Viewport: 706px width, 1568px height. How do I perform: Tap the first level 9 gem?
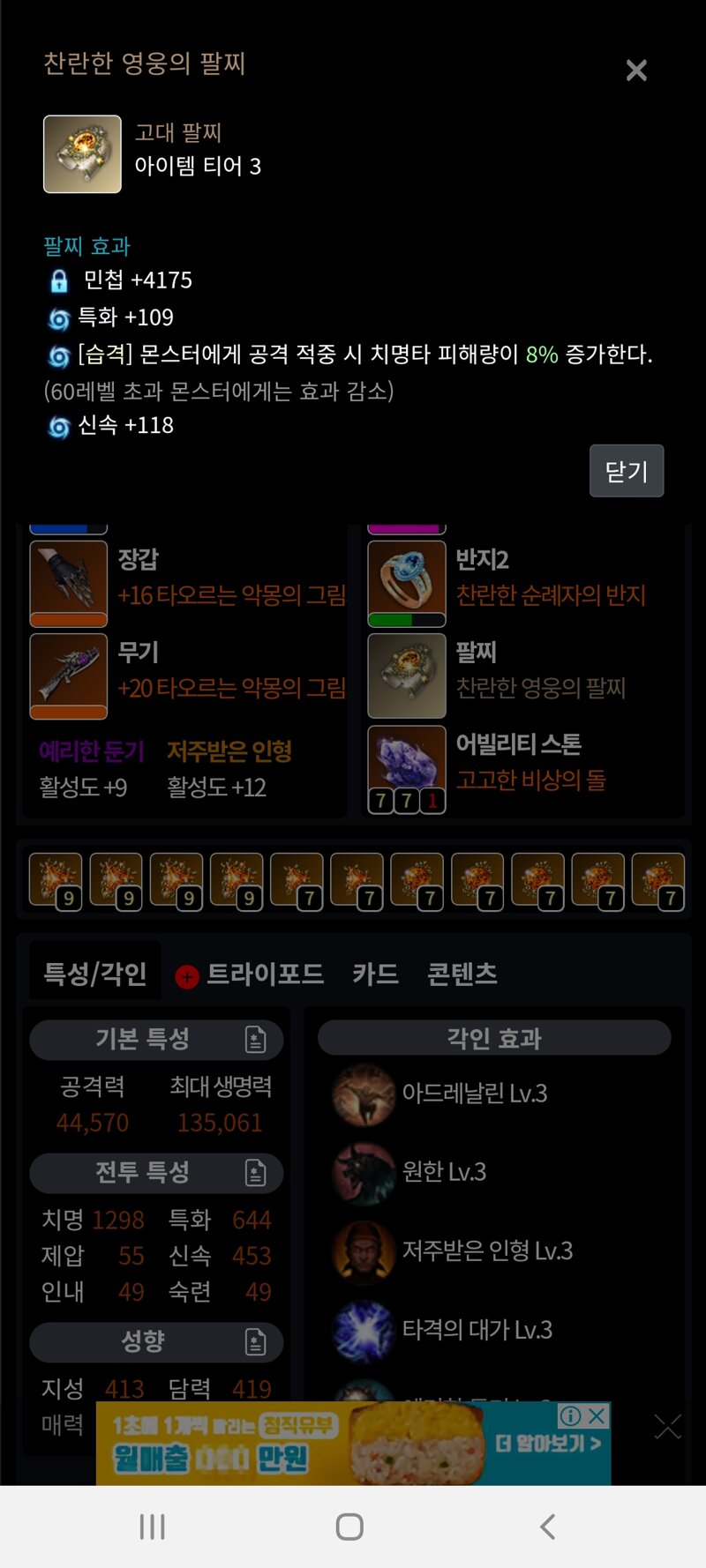point(56,879)
